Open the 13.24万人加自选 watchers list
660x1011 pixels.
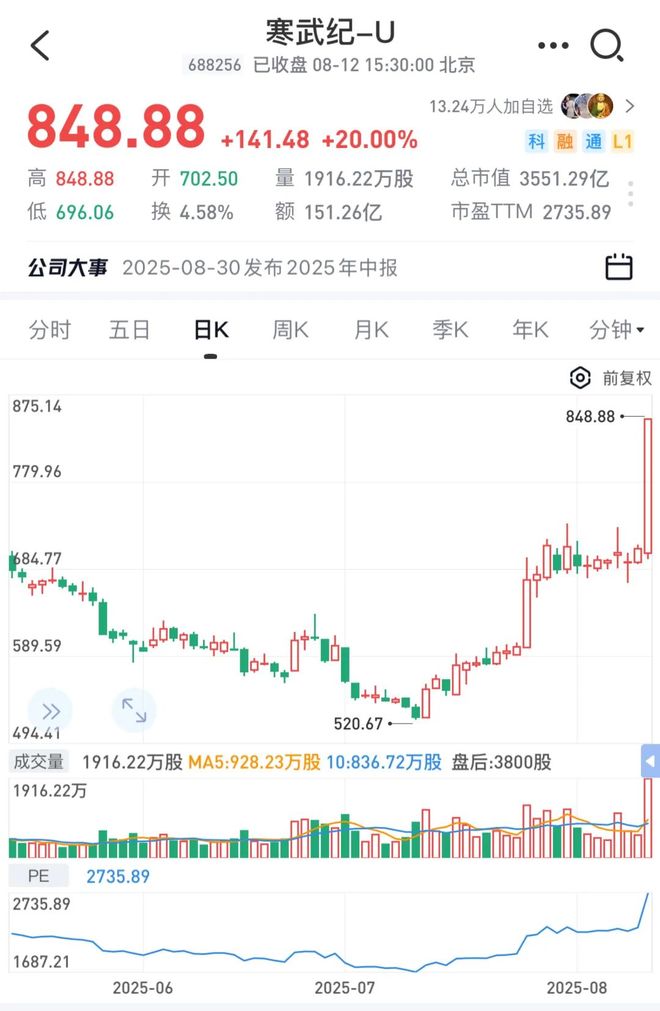532,105
